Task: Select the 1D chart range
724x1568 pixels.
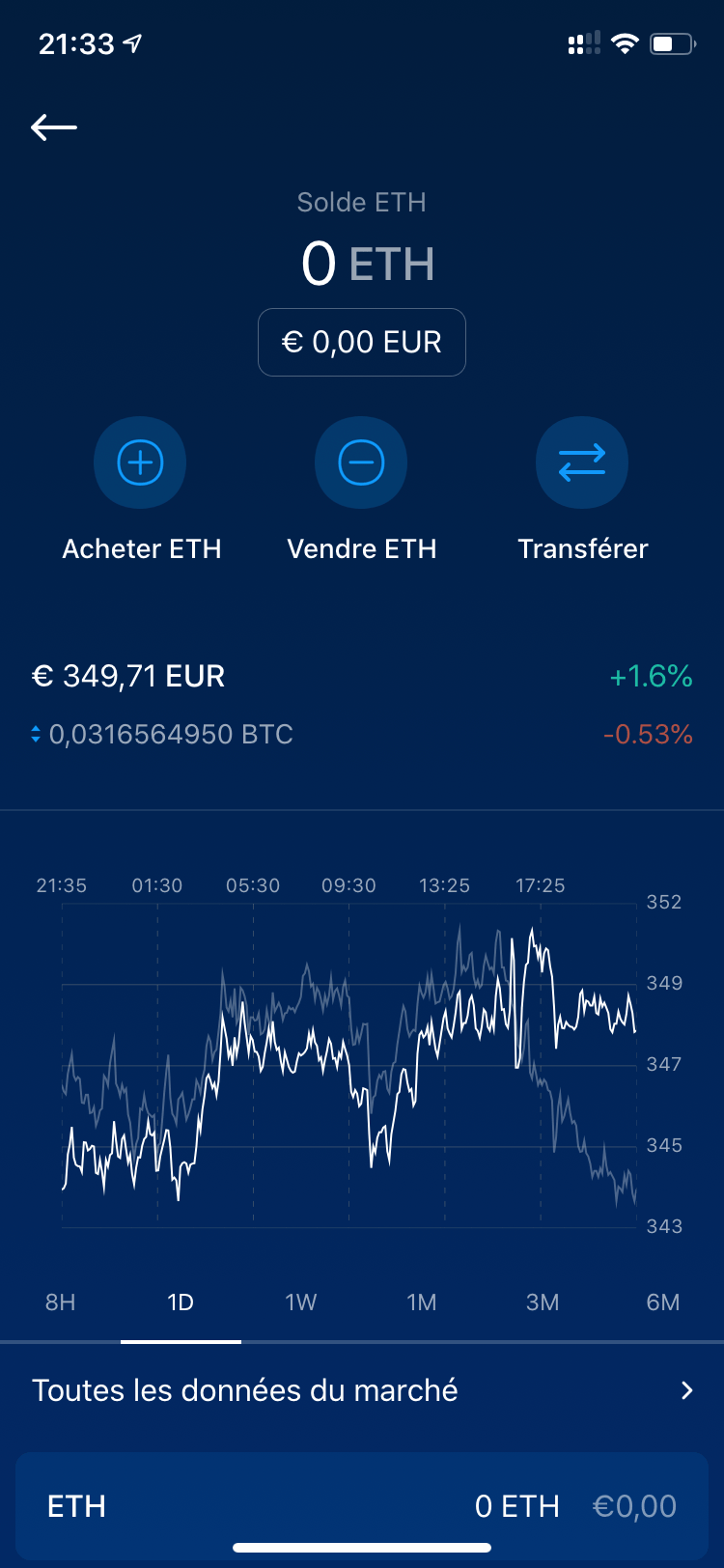Action: (x=181, y=1302)
